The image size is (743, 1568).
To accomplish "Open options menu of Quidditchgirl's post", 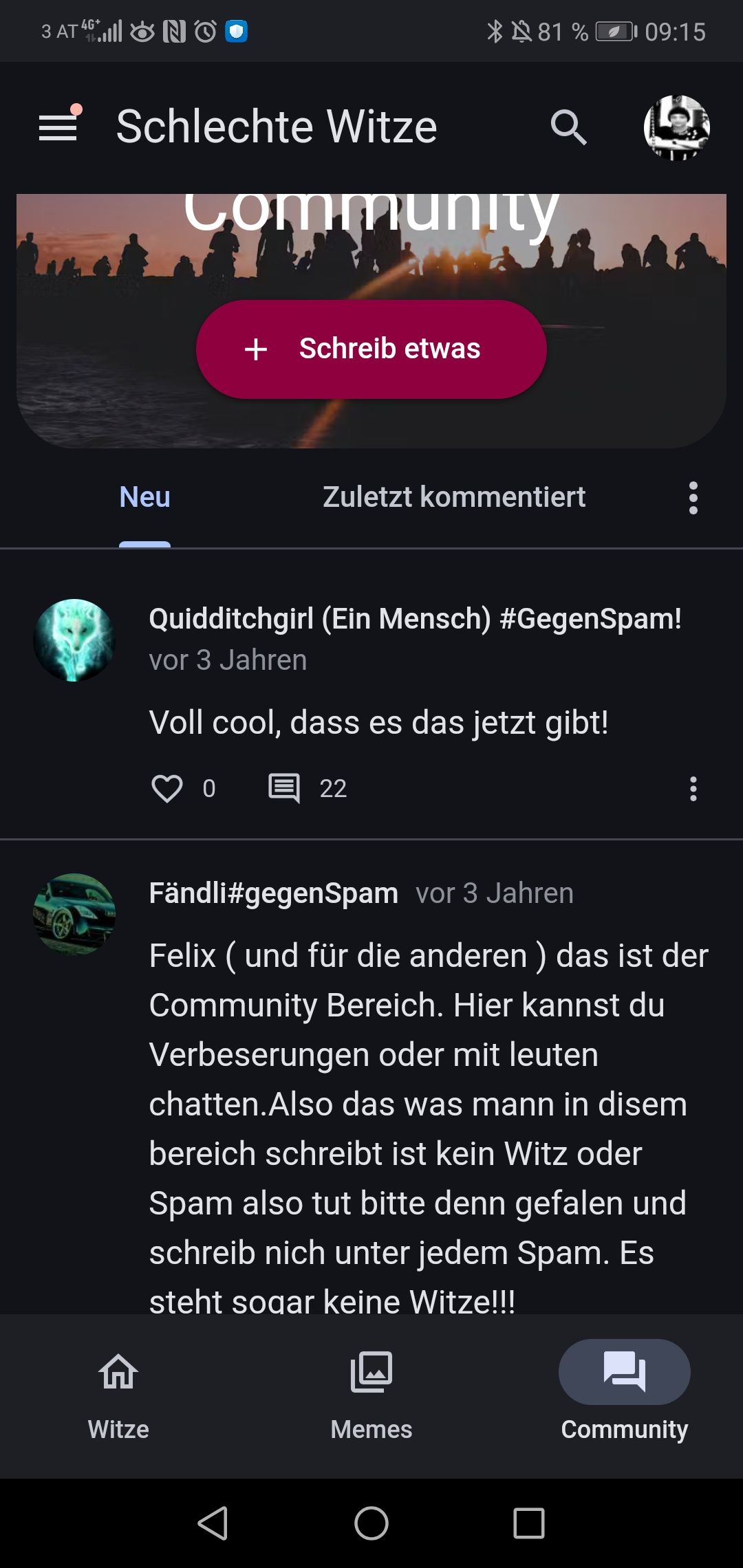I will coord(693,789).
